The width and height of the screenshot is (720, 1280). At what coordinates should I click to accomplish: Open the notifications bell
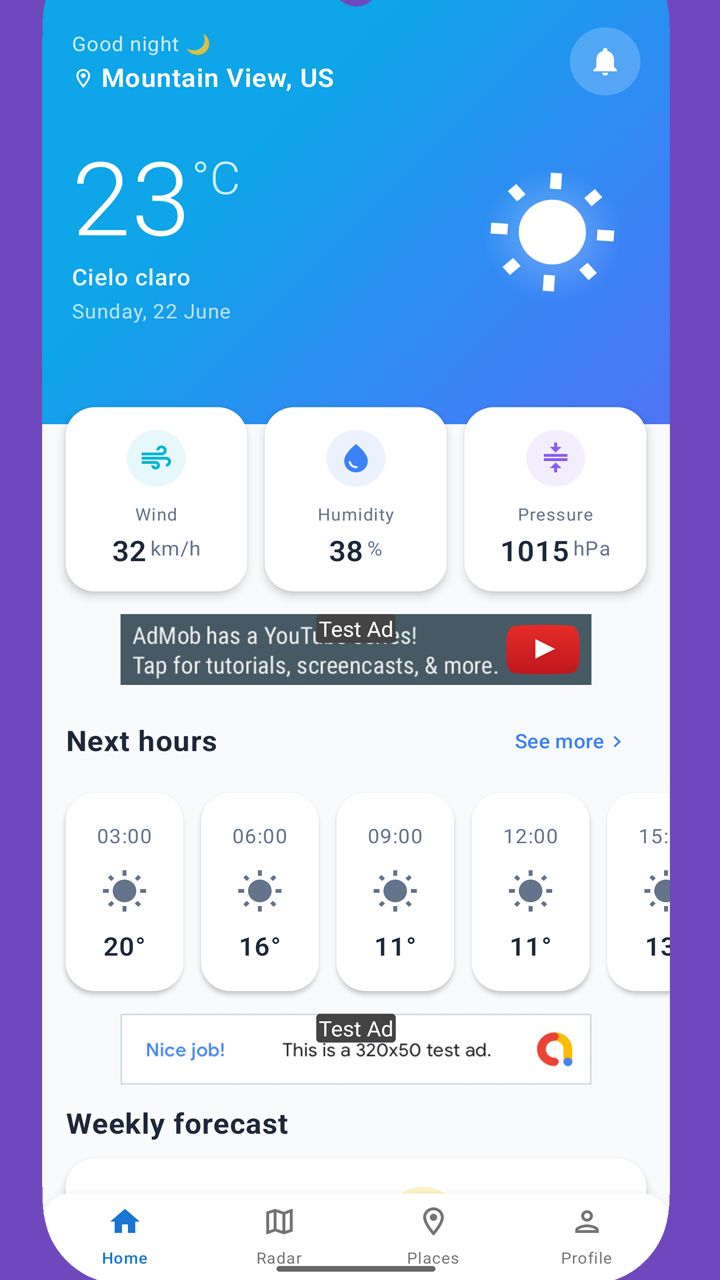(605, 62)
